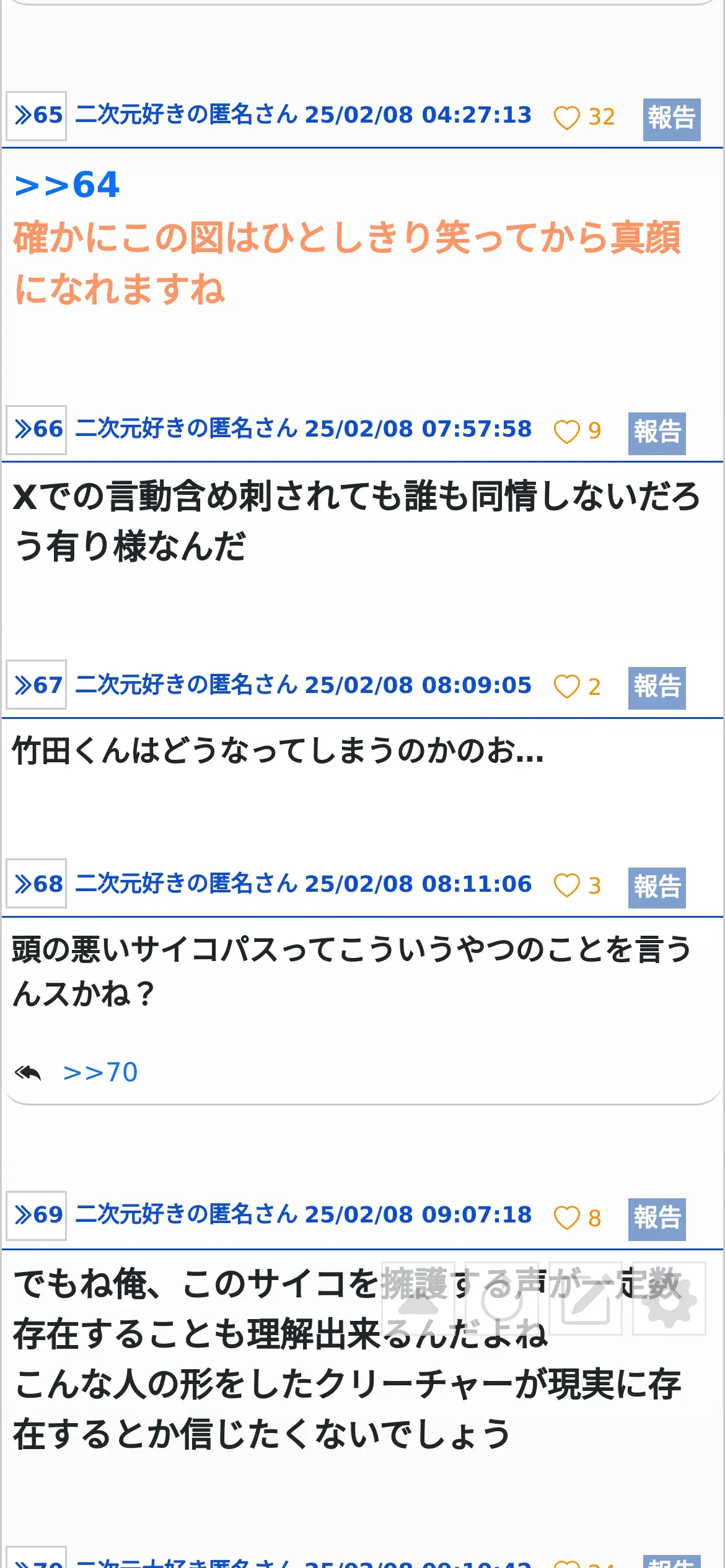
Task: Open the >>70 reply link under post 68
Action: pos(100,1072)
